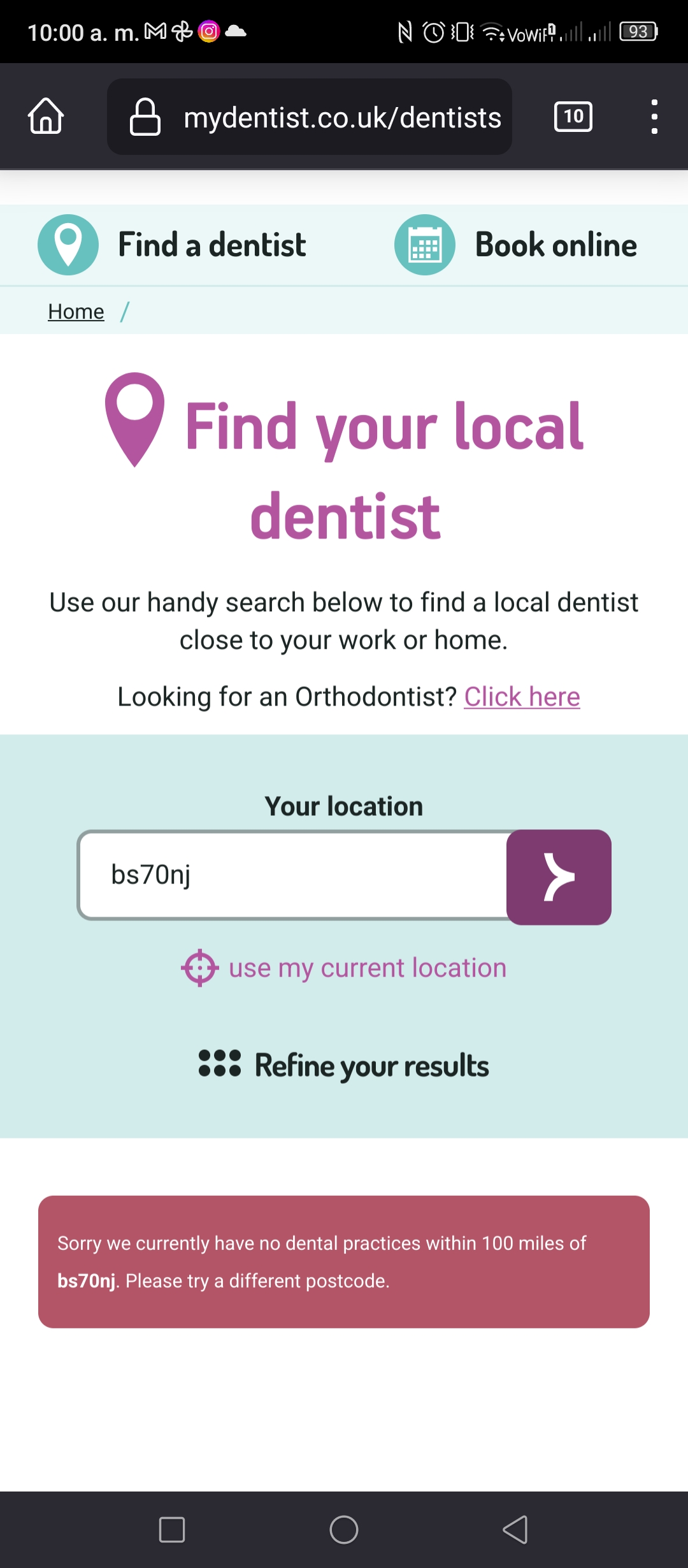Open recent apps from navigation bar
The height and width of the screenshot is (1568, 688).
click(172, 1530)
